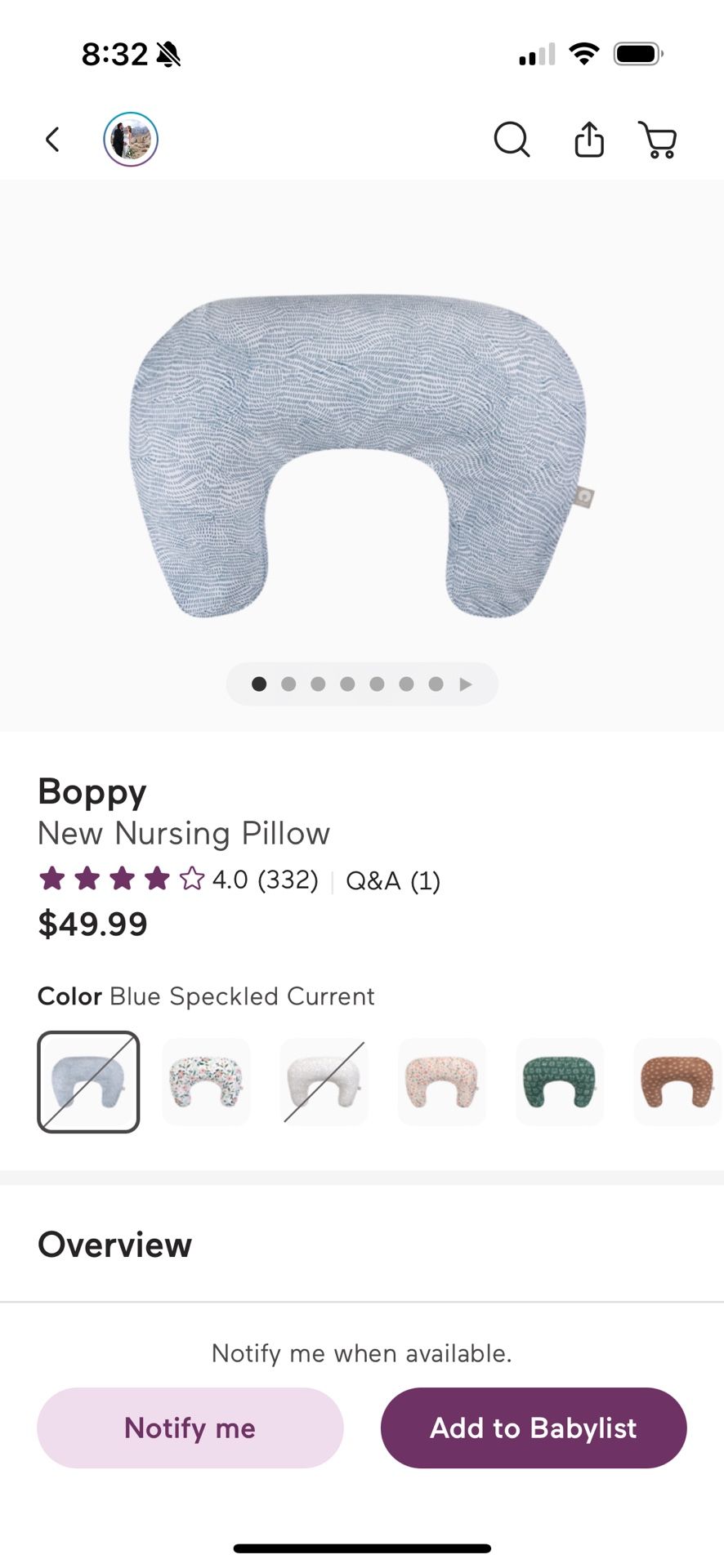Add pillow to Babylist
Screen dimensions: 724x1568
pyautogui.click(x=533, y=1428)
